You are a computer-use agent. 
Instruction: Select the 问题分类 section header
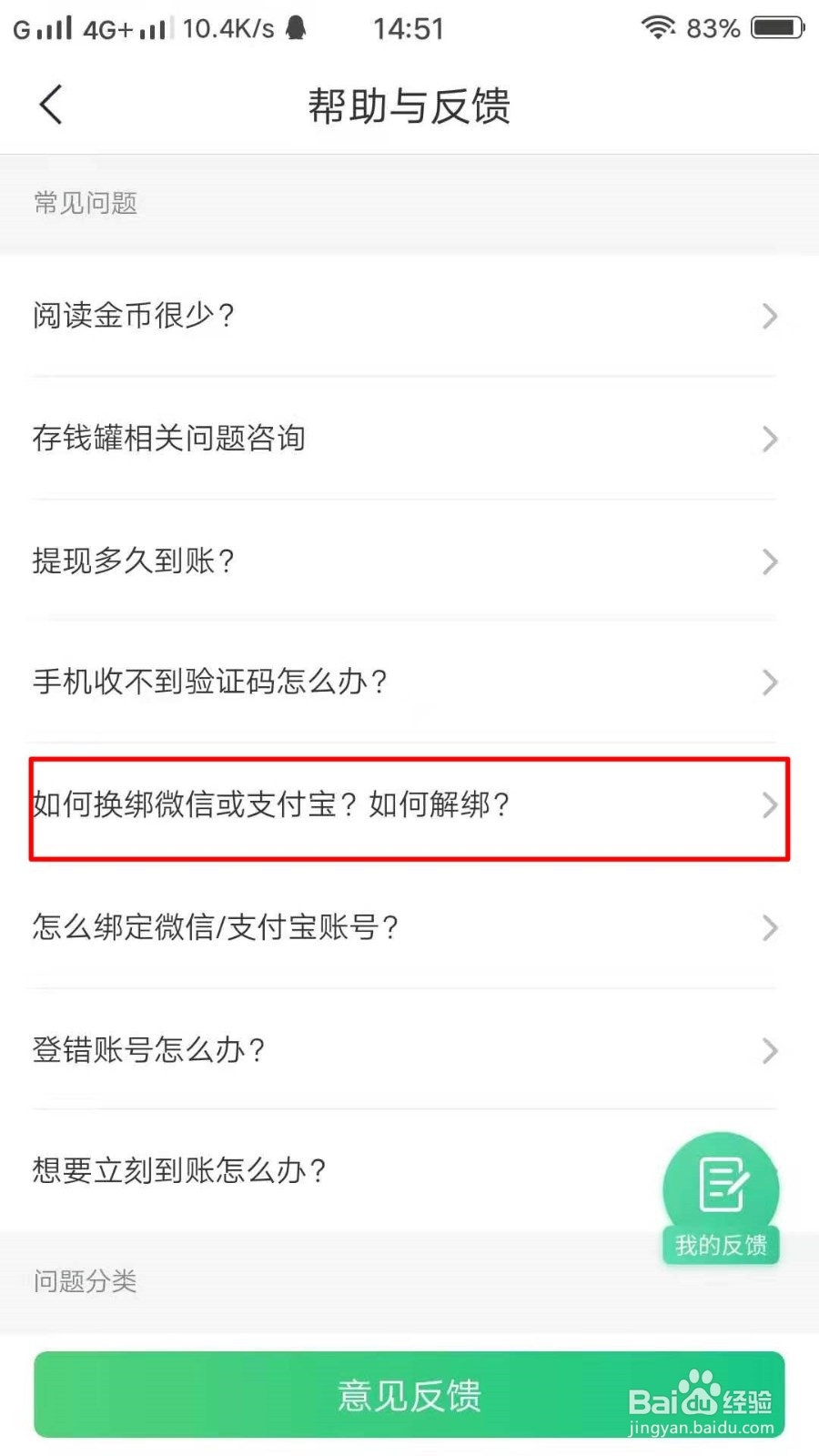tap(85, 1283)
